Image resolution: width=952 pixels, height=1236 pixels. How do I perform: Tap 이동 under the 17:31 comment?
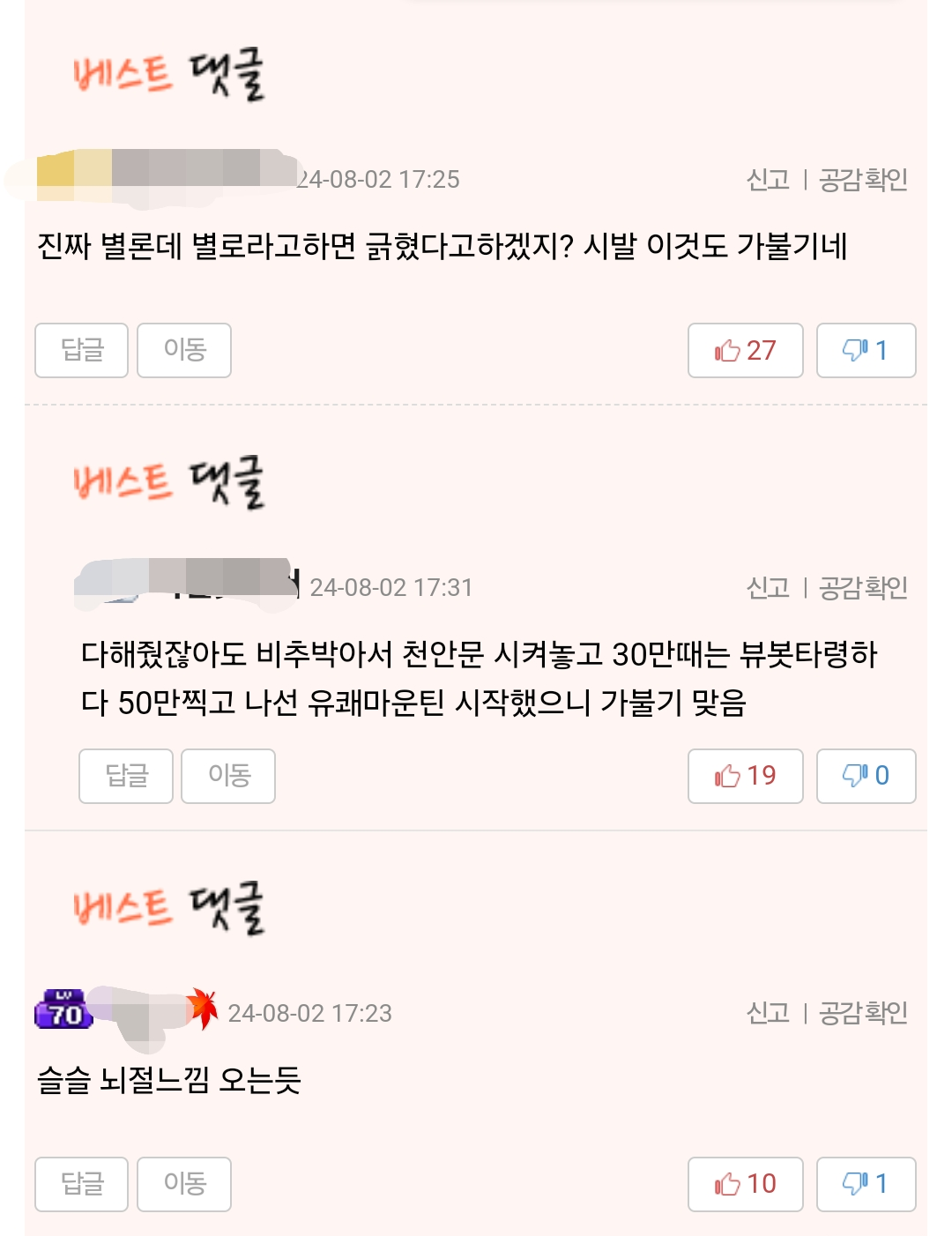228,776
